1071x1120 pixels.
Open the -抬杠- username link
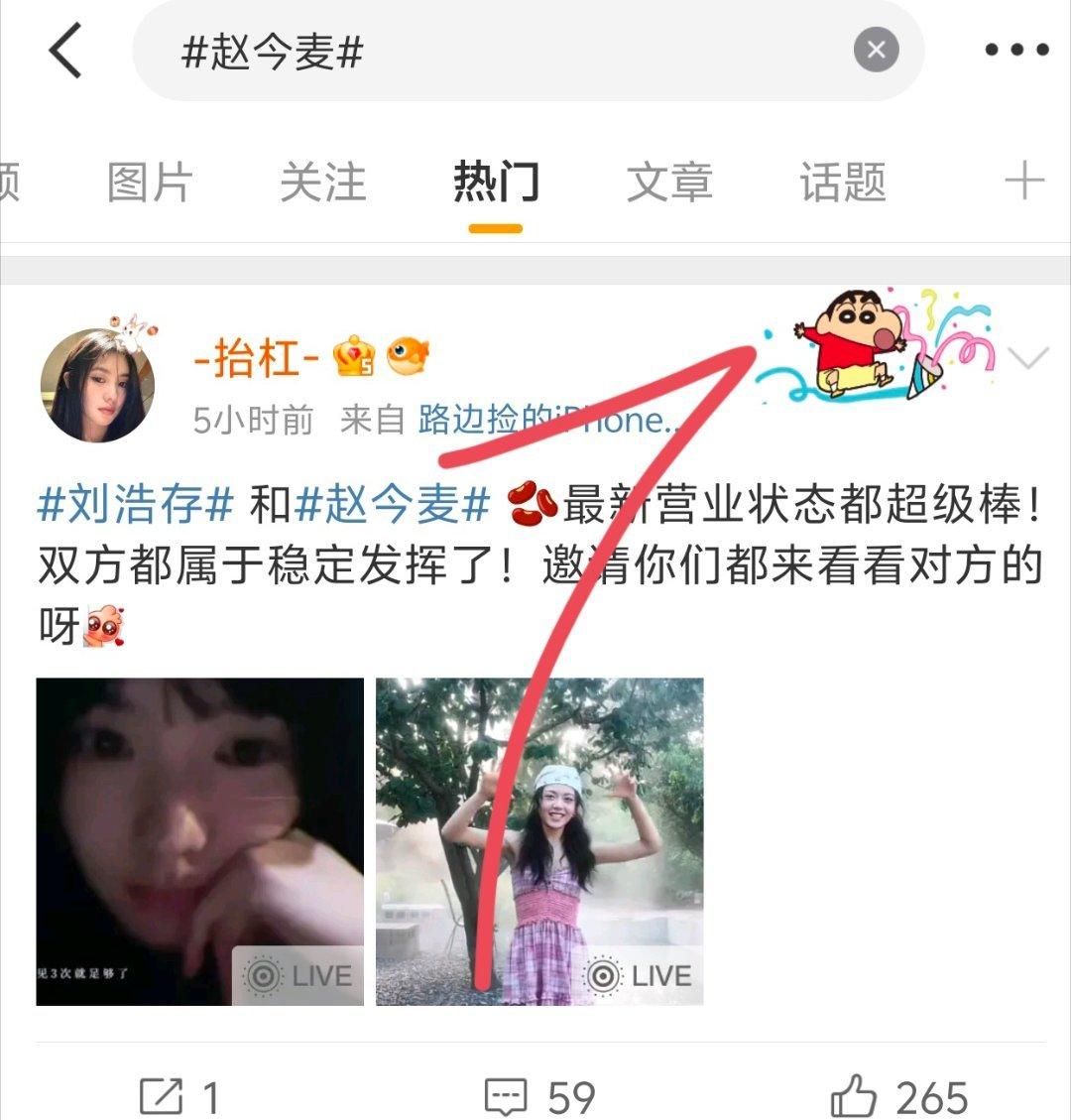(x=256, y=358)
